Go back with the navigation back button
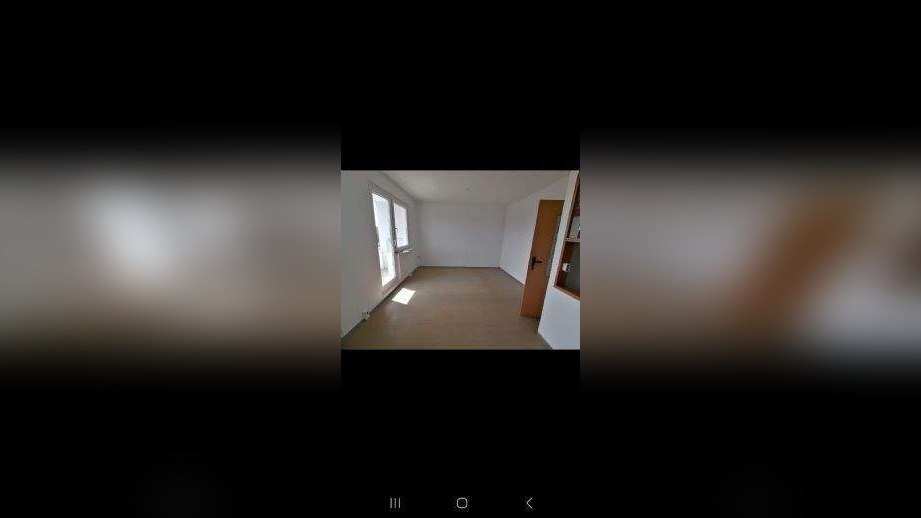 click(529, 503)
